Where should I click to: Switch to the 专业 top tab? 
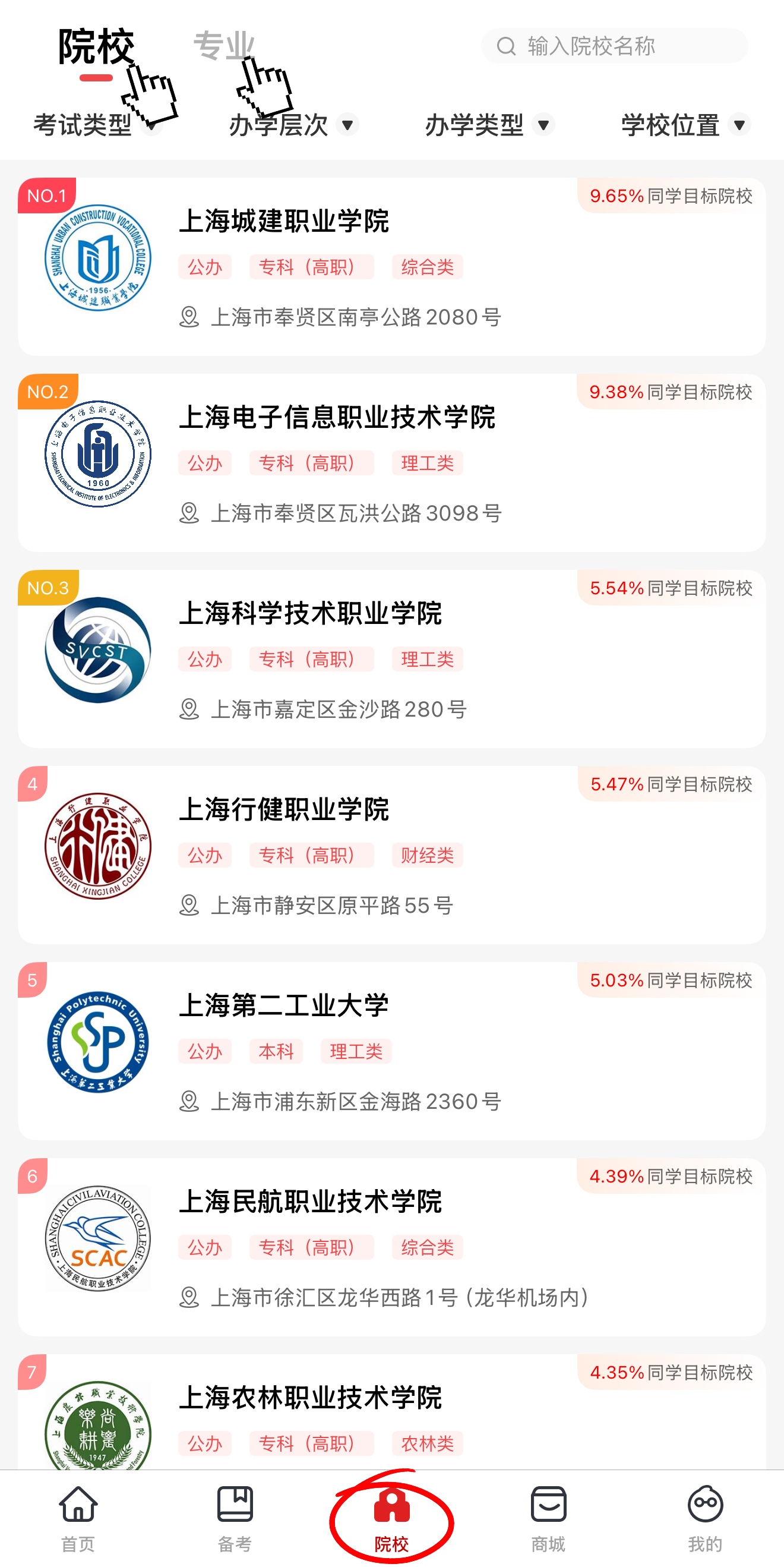coord(223,46)
